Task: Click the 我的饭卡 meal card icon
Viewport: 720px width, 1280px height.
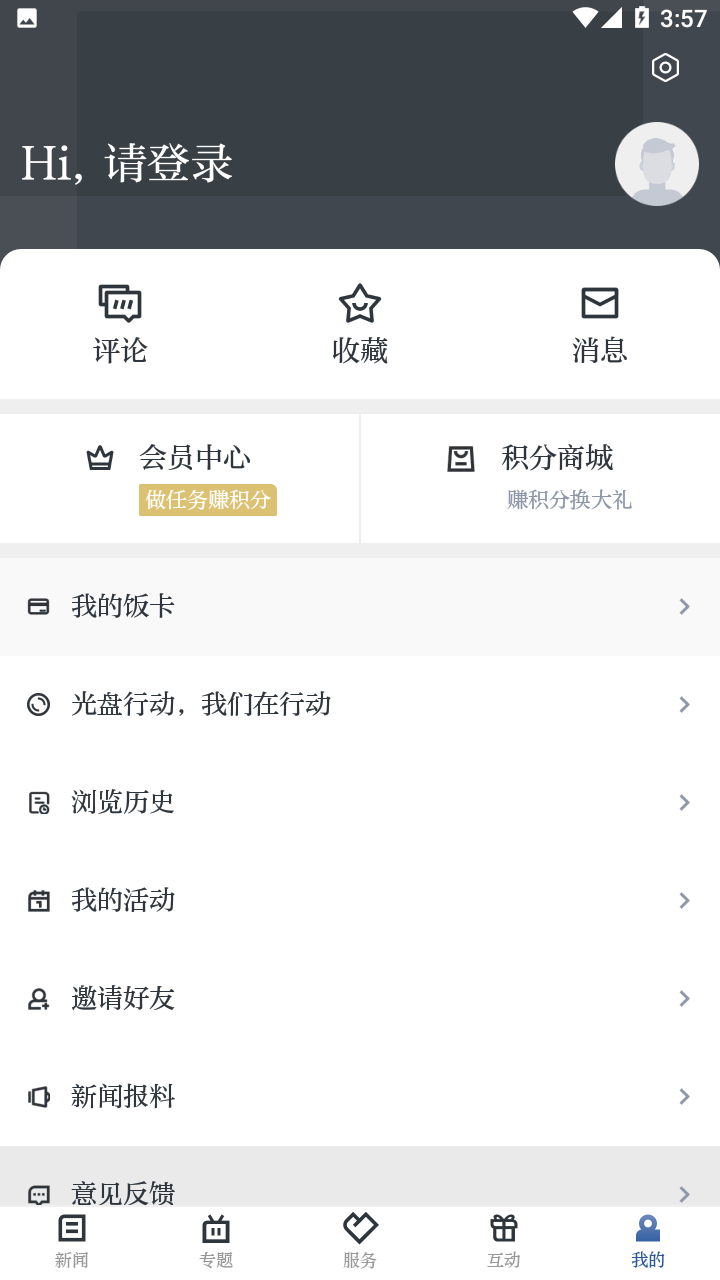Action: tap(38, 606)
